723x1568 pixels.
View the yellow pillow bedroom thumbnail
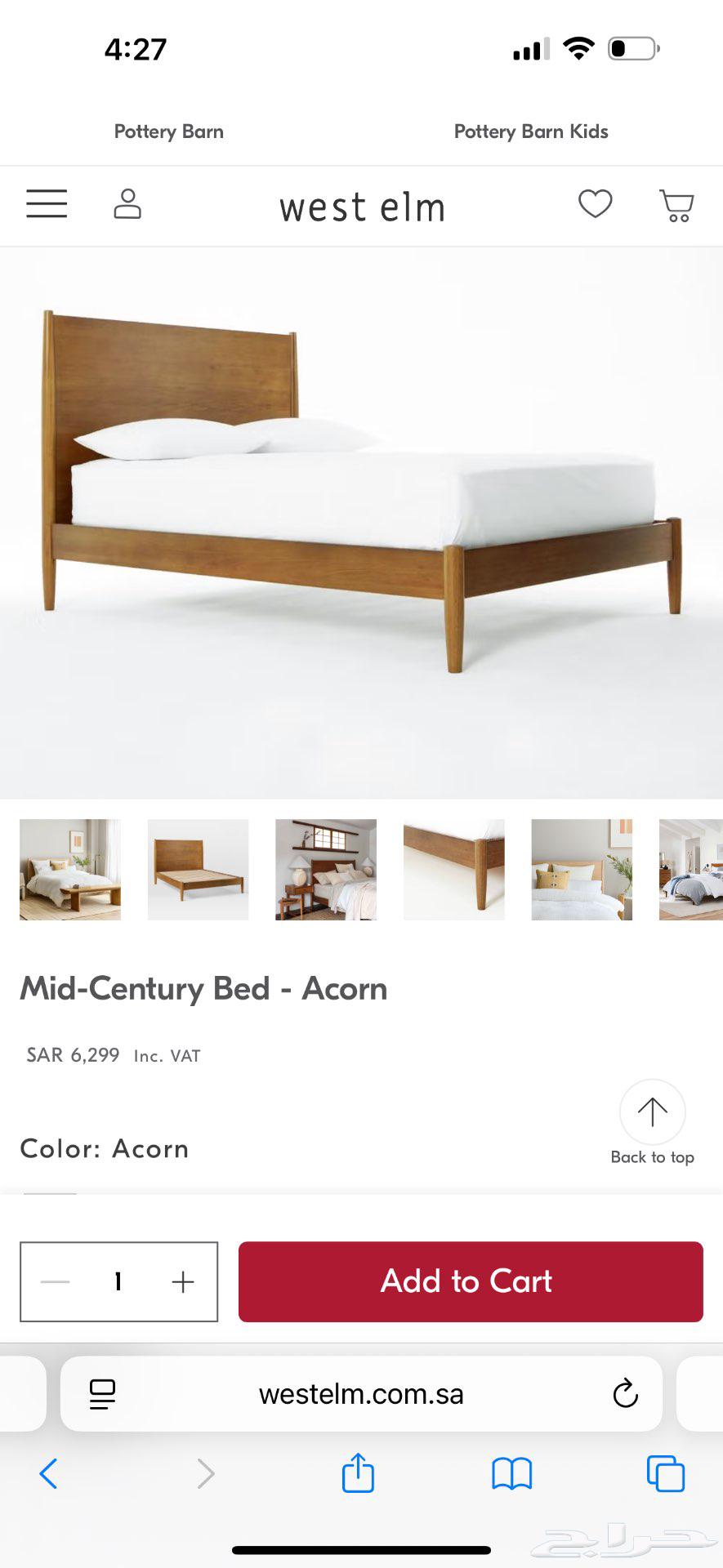(x=581, y=870)
